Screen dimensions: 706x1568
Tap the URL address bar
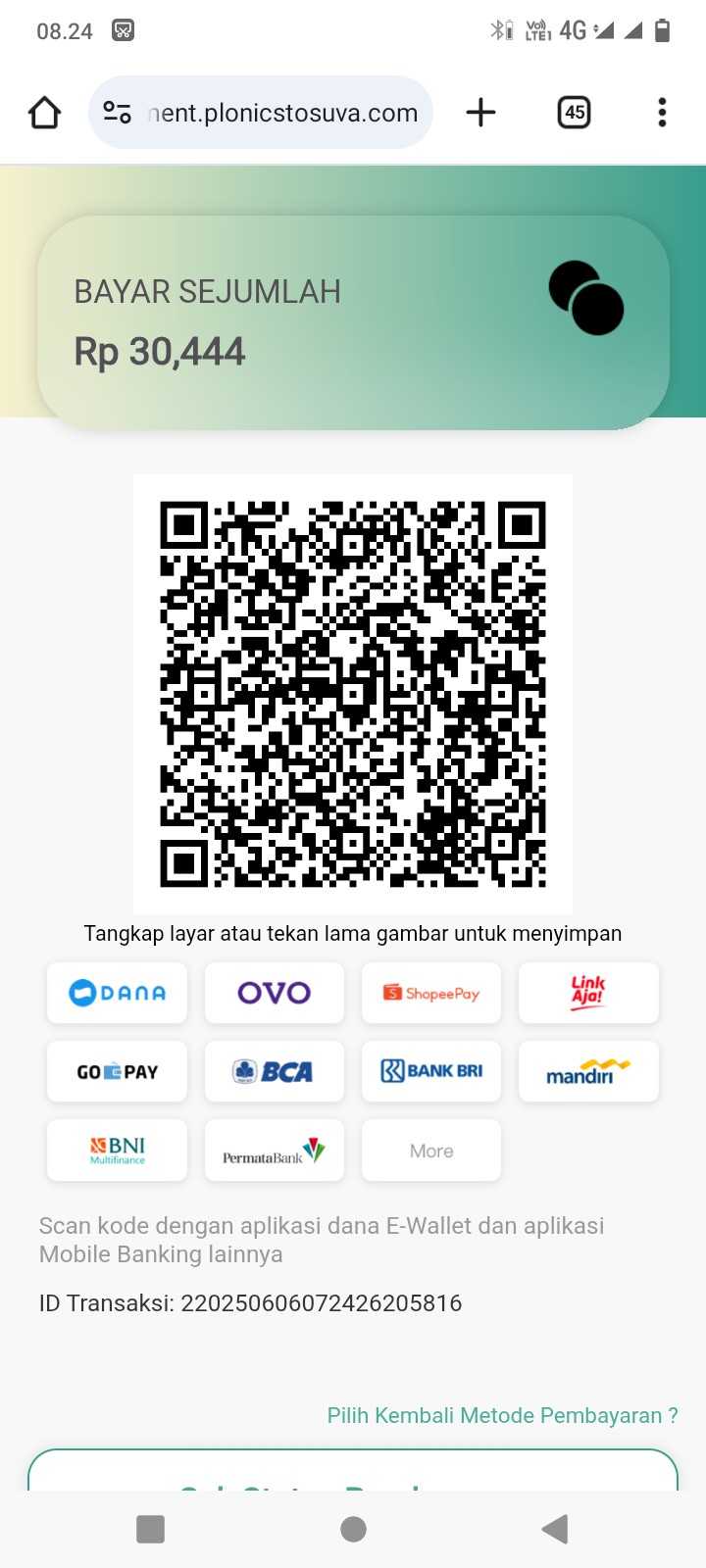[x=282, y=113]
